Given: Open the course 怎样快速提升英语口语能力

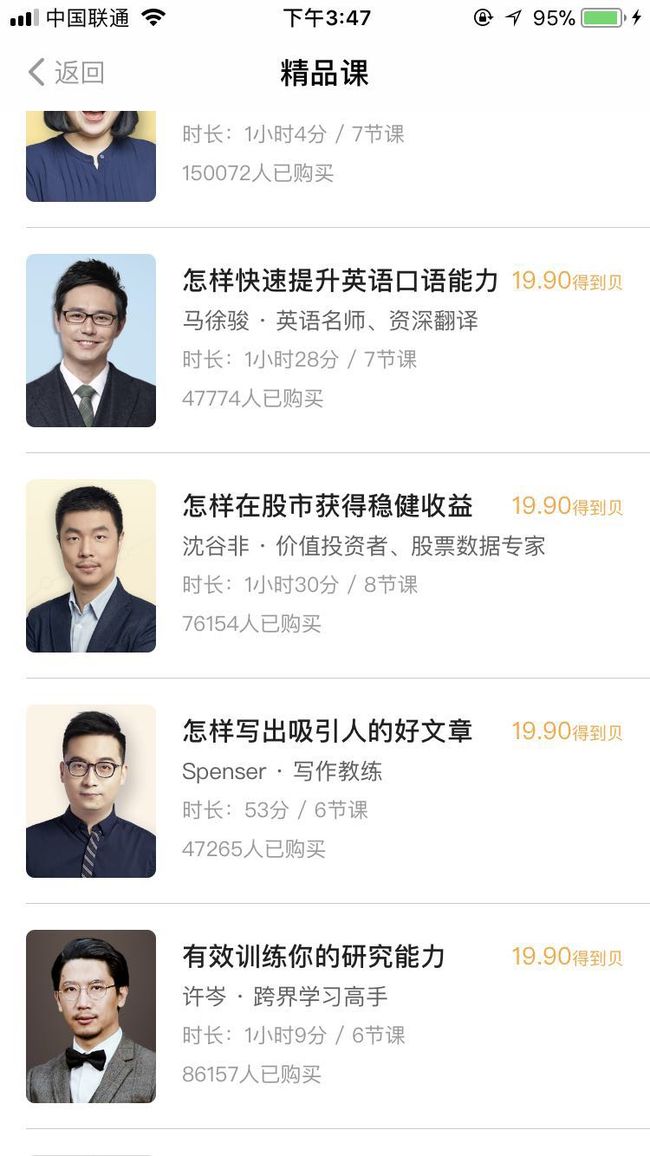Looking at the screenshot, I should [325, 341].
